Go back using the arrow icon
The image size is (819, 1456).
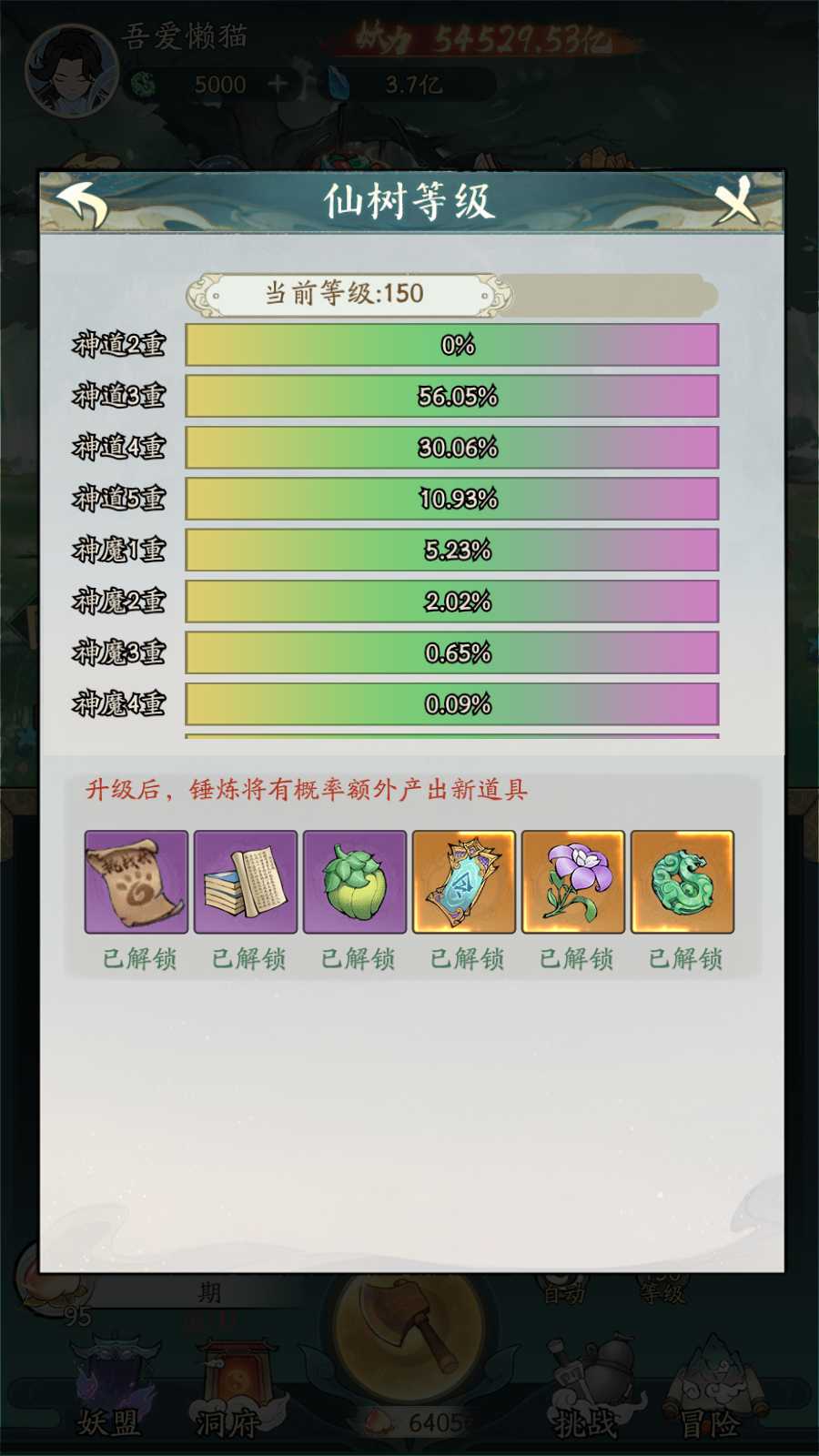point(83,202)
